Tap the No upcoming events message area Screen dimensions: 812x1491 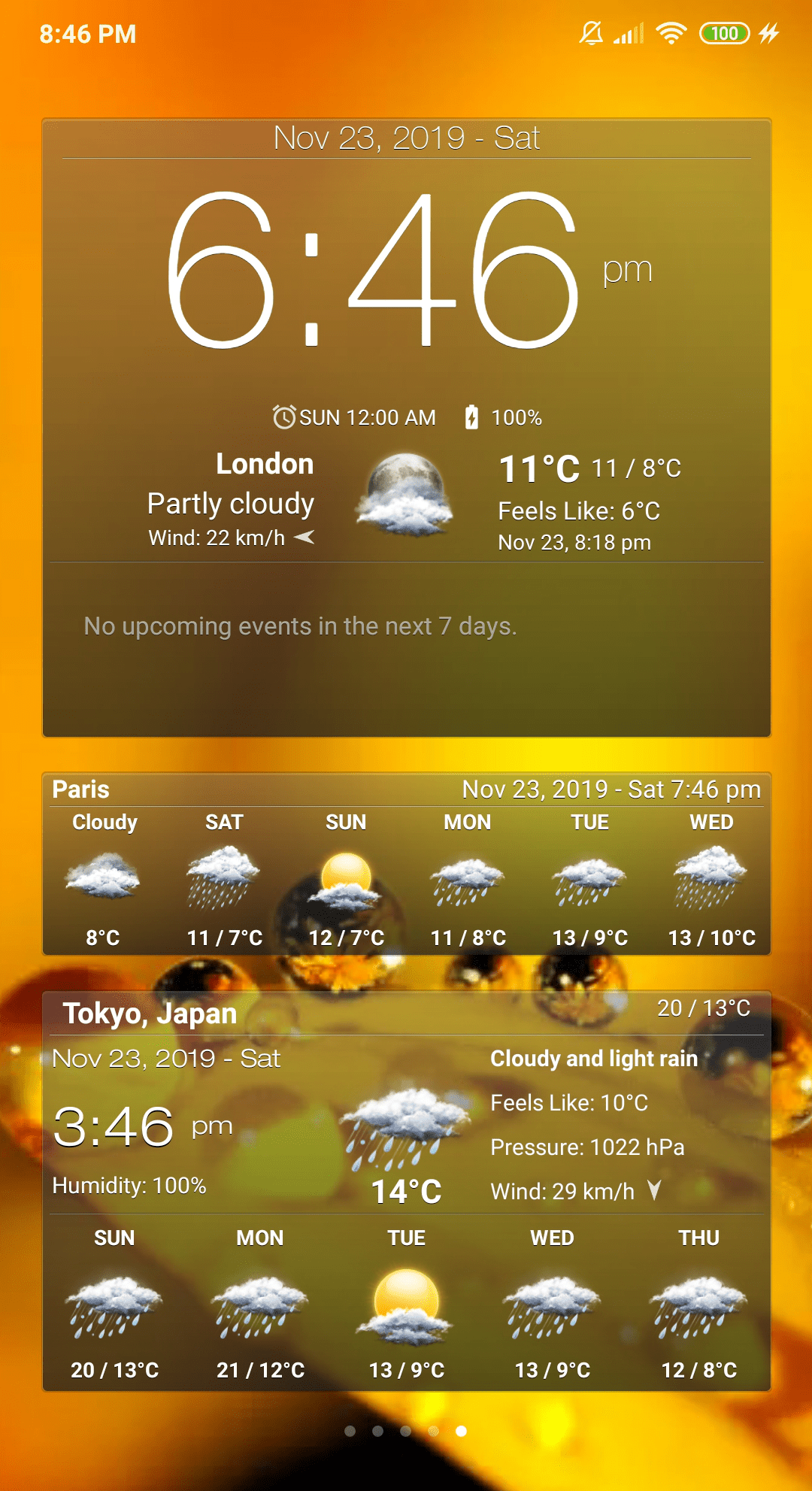(x=300, y=626)
